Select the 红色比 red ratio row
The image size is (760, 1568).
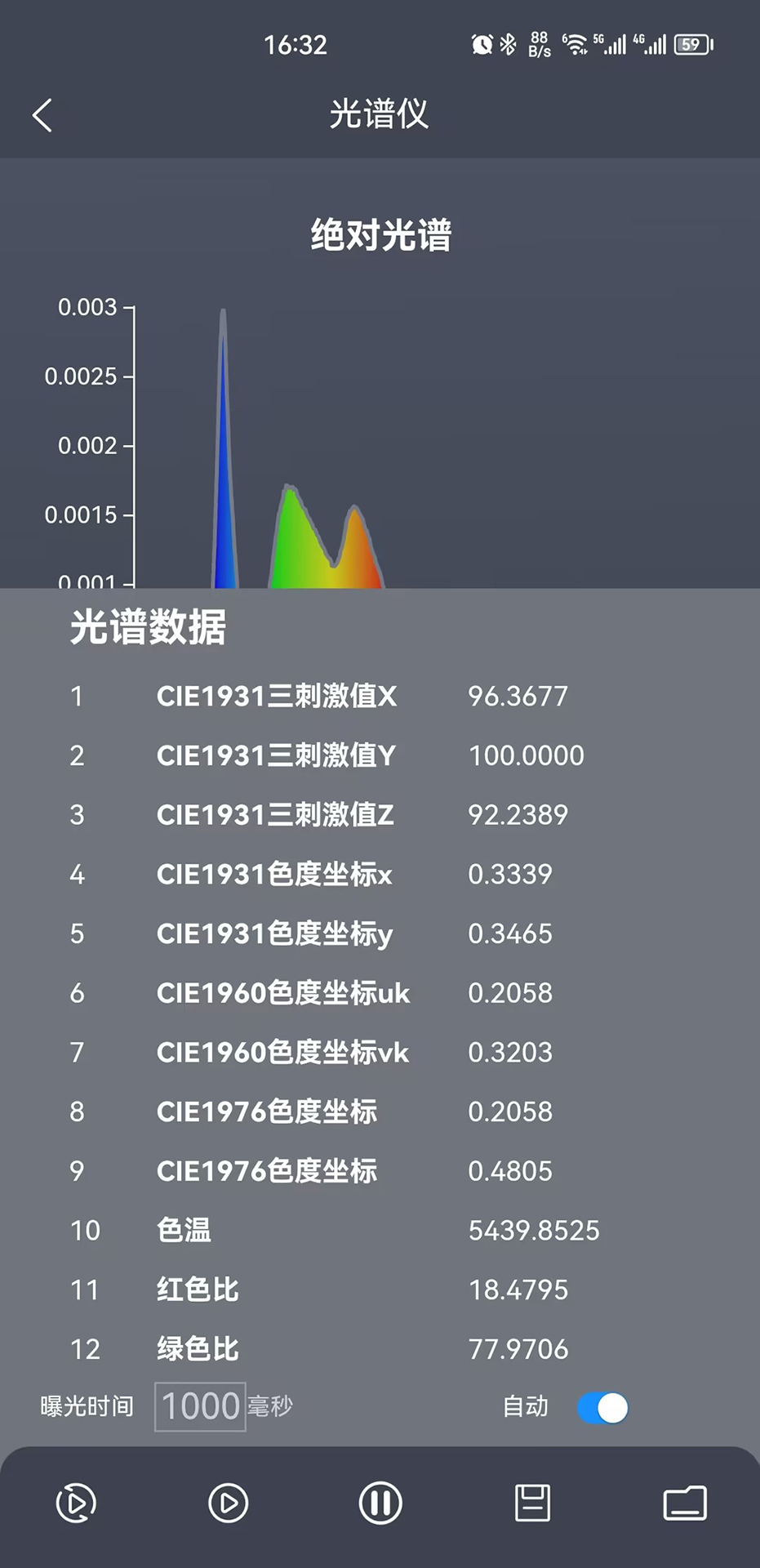(327, 1290)
